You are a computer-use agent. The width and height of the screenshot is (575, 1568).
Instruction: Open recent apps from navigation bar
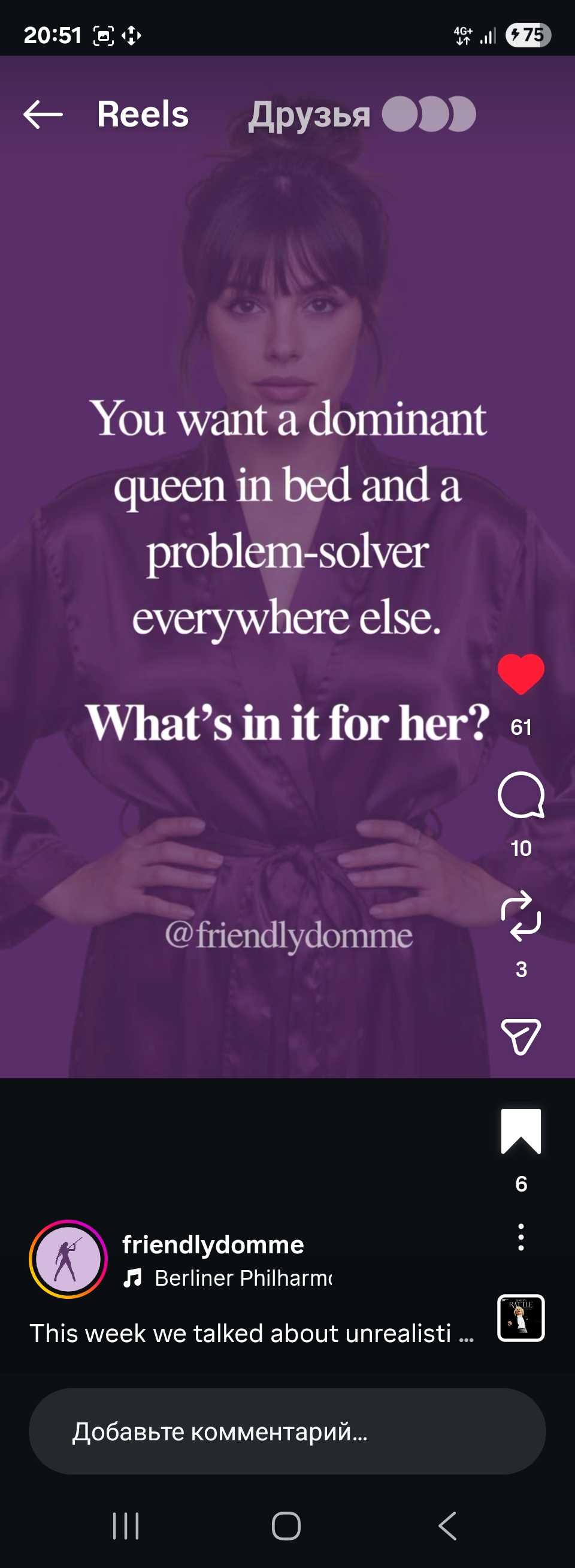coord(126,1525)
